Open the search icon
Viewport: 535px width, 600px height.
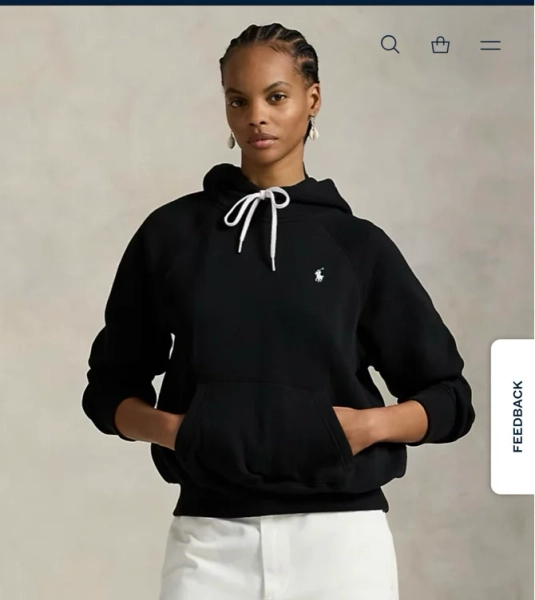coord(390,44)
